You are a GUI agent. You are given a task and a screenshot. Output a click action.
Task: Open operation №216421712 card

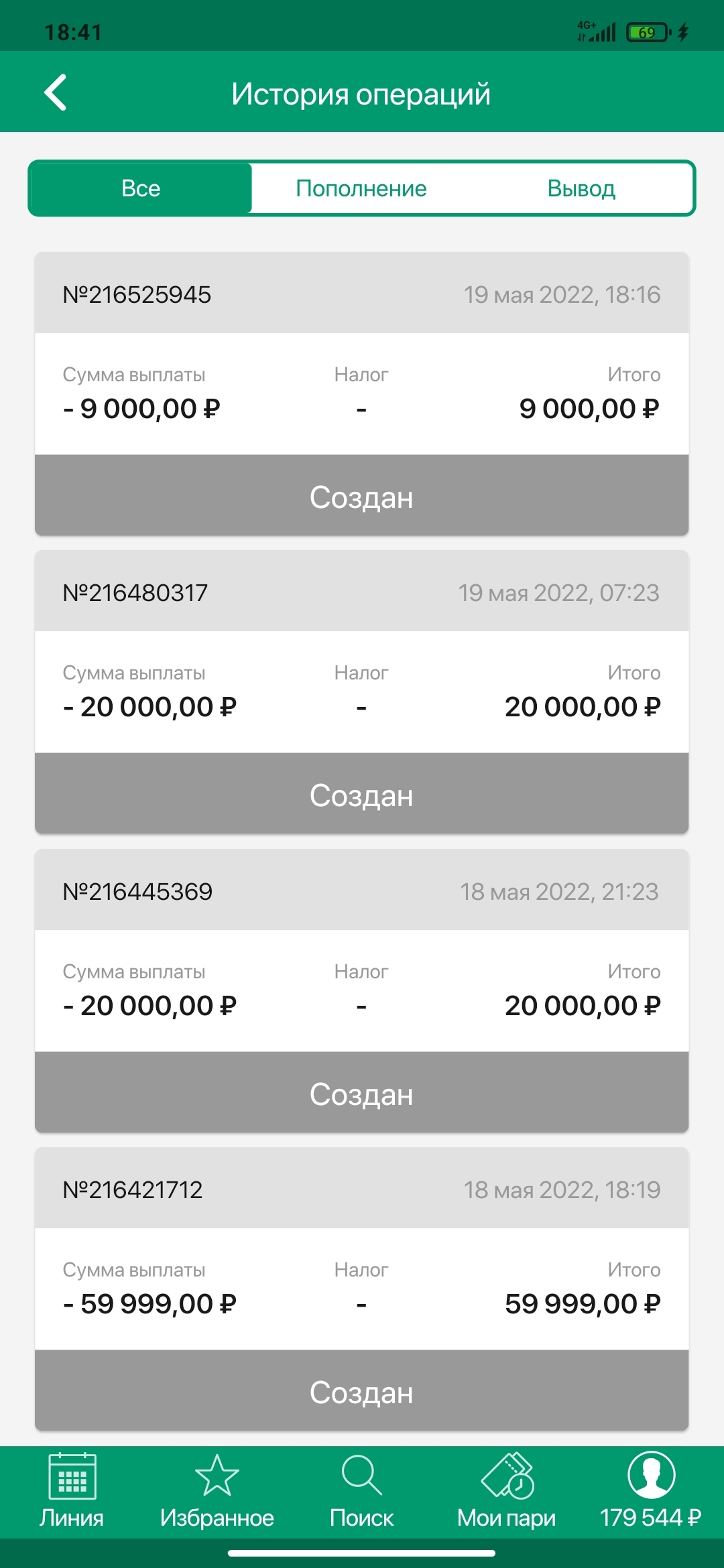coord(362,1289)
